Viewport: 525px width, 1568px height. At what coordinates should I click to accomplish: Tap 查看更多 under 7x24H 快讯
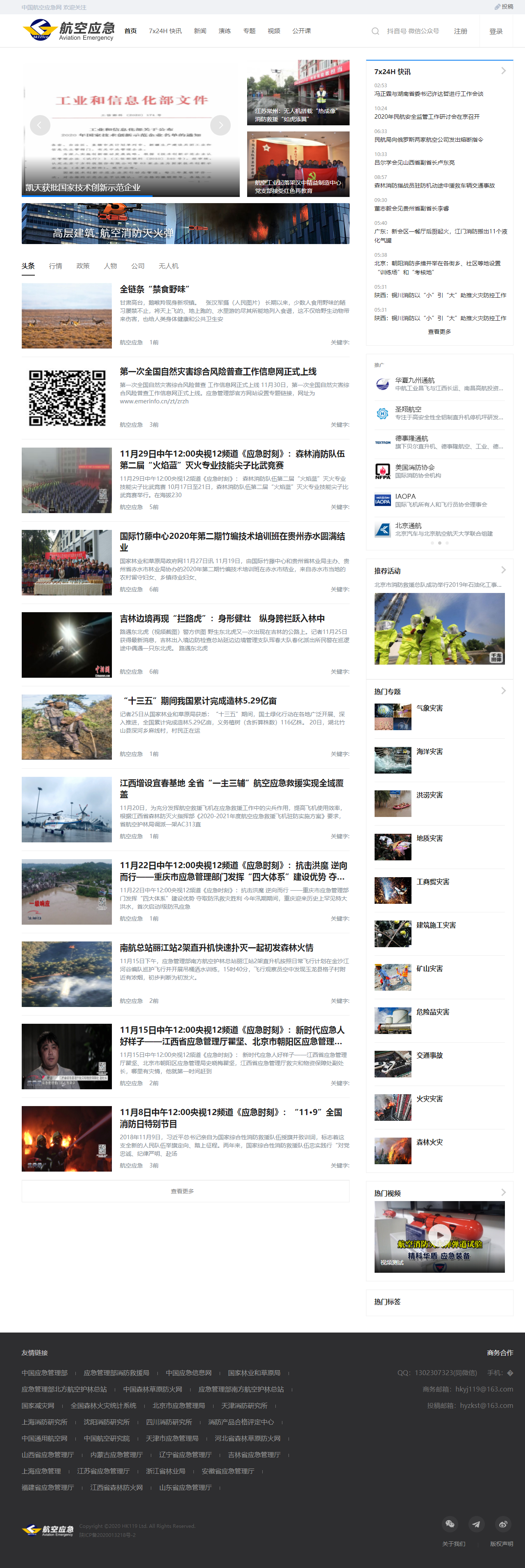439,332
